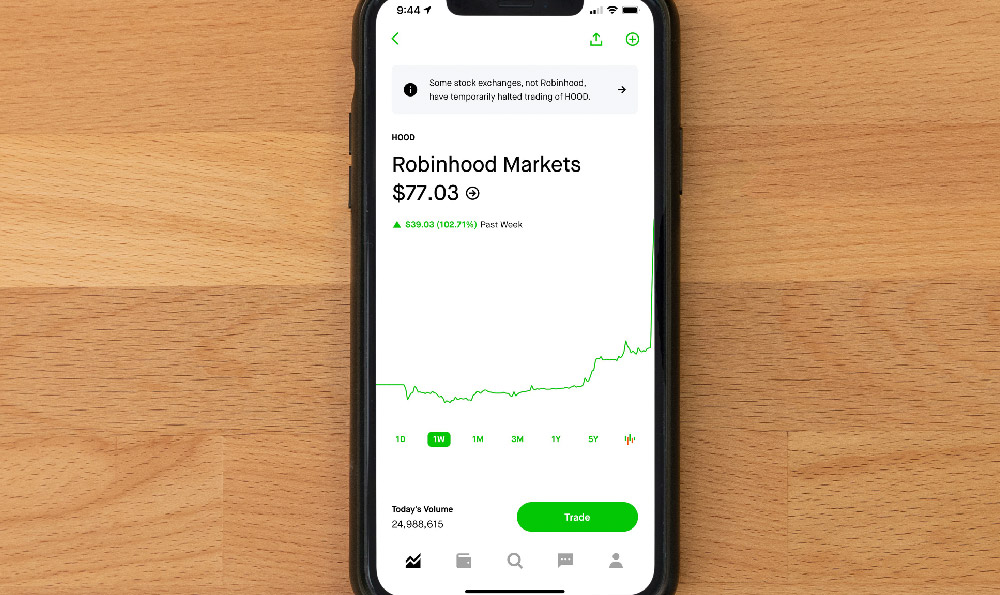This screenshot has width=1000, height=595.
Task: Select the 1W chart range
Action: [x=438, y=439]
